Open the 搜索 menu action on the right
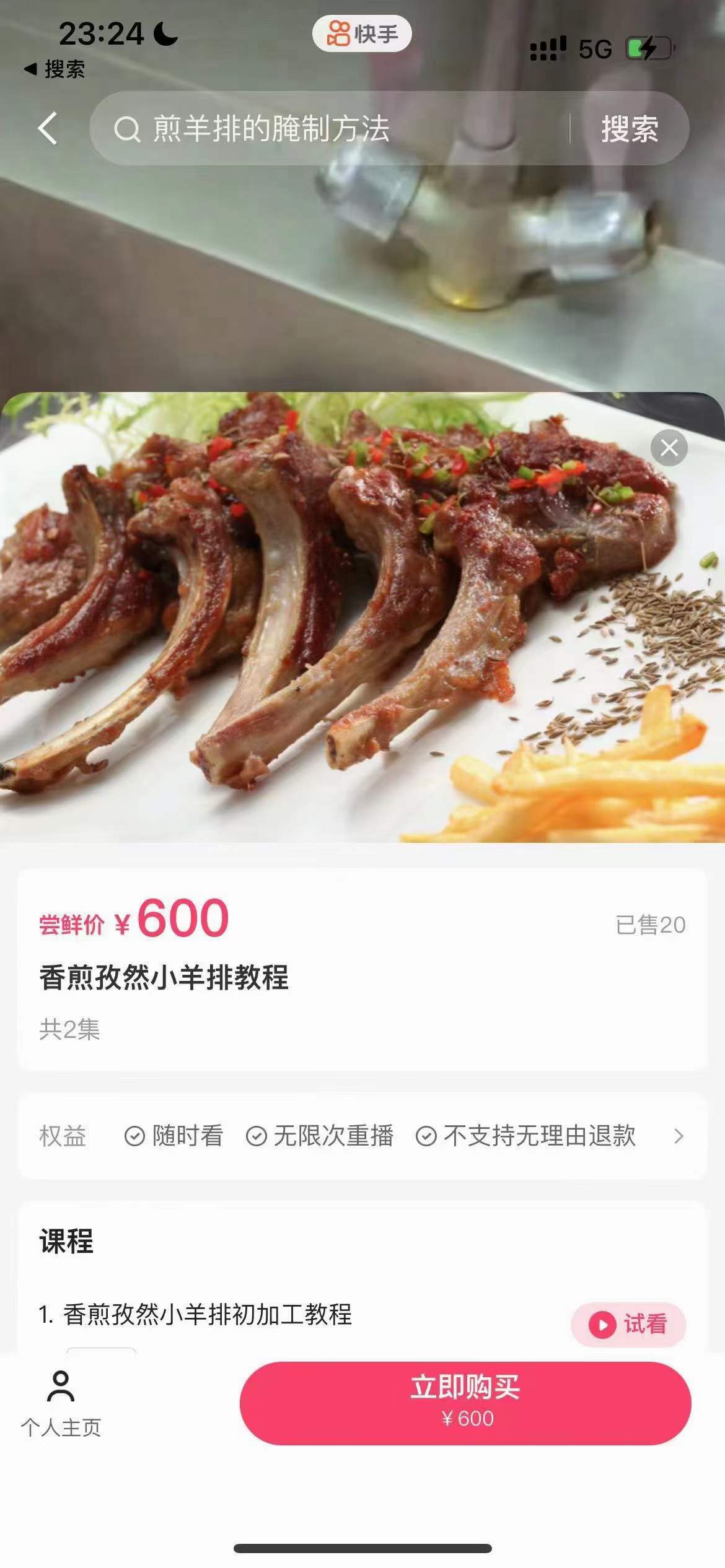725x1568 pixels. [630, 128]
